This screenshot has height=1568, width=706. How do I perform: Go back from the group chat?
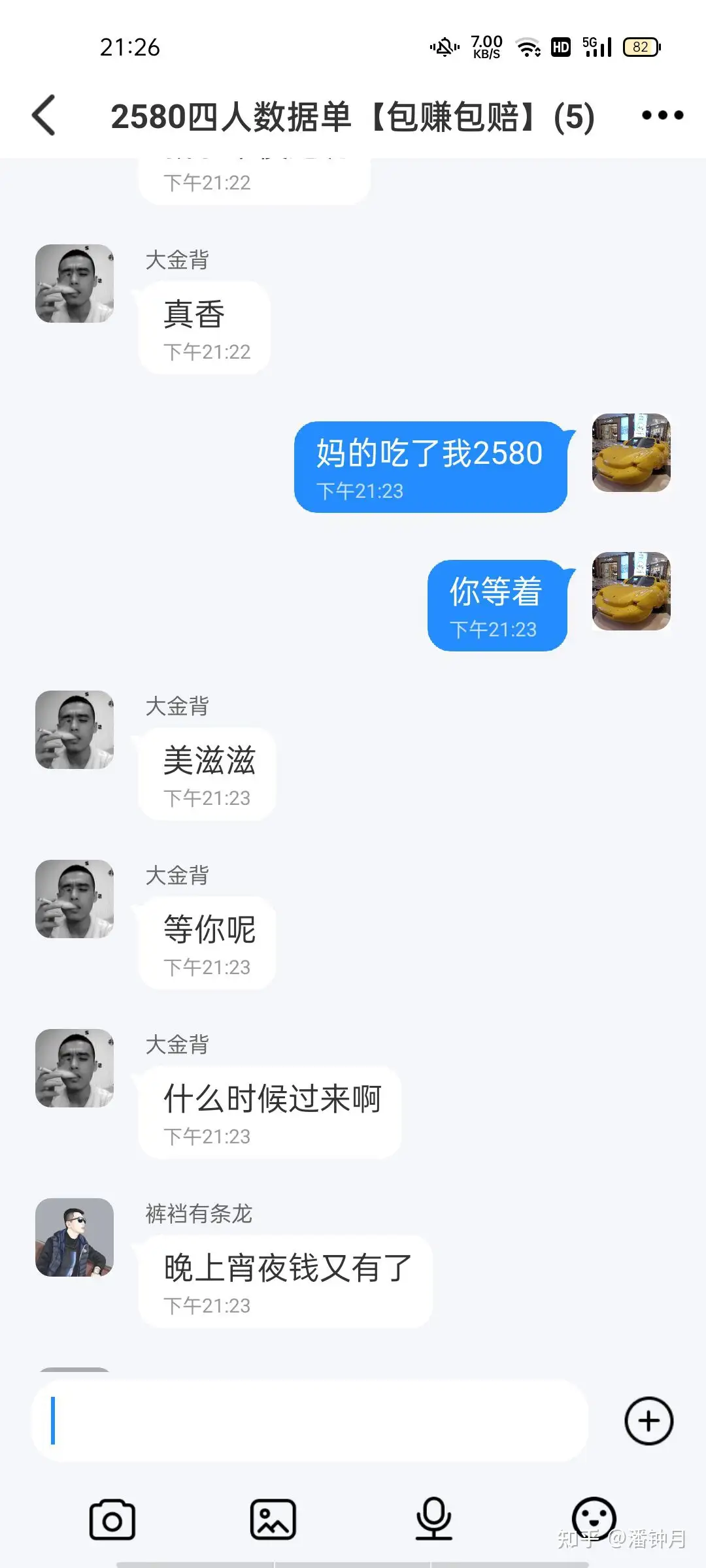coord(44,116)
